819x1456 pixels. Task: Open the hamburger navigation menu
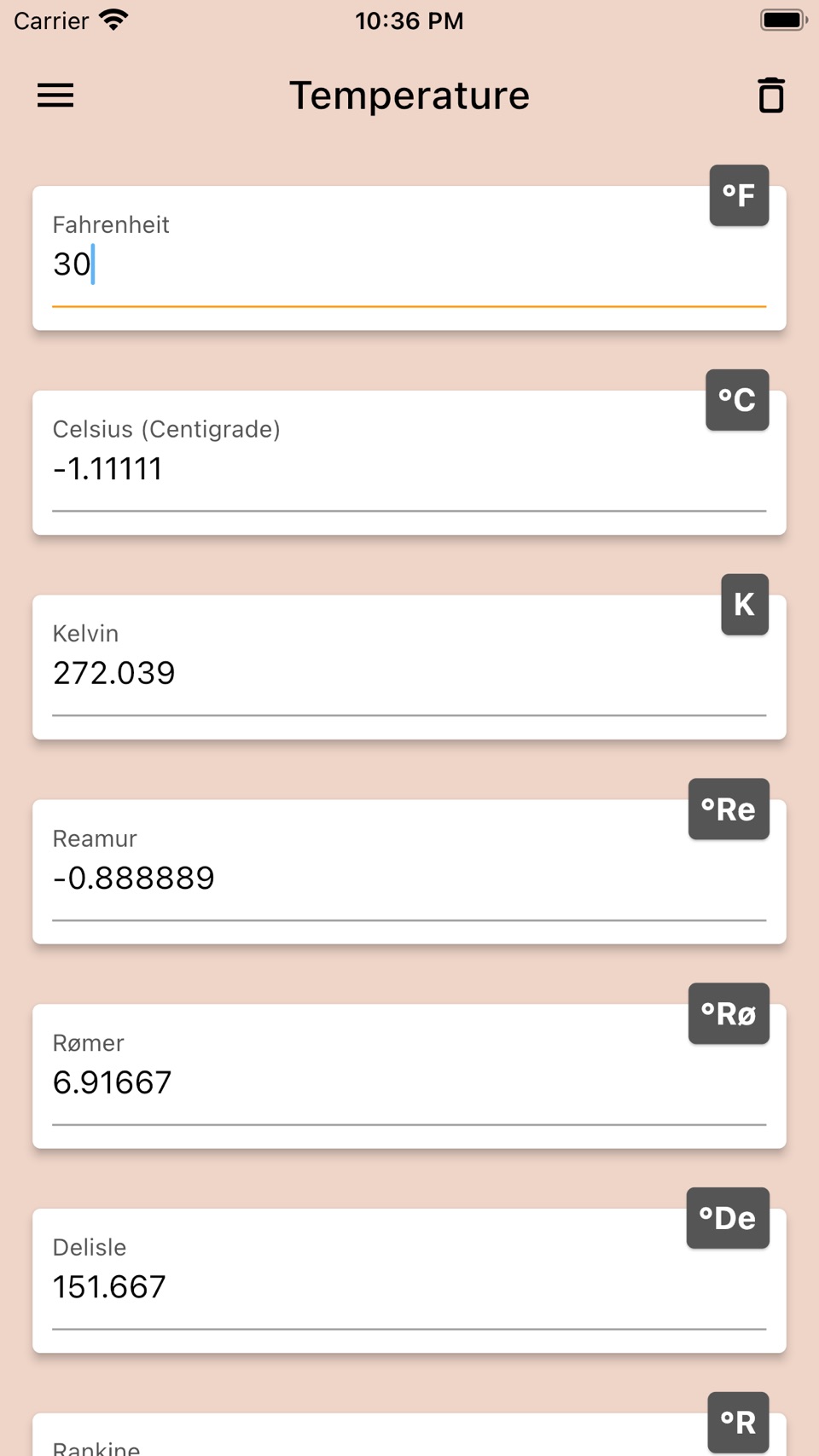tap(55, 96)
